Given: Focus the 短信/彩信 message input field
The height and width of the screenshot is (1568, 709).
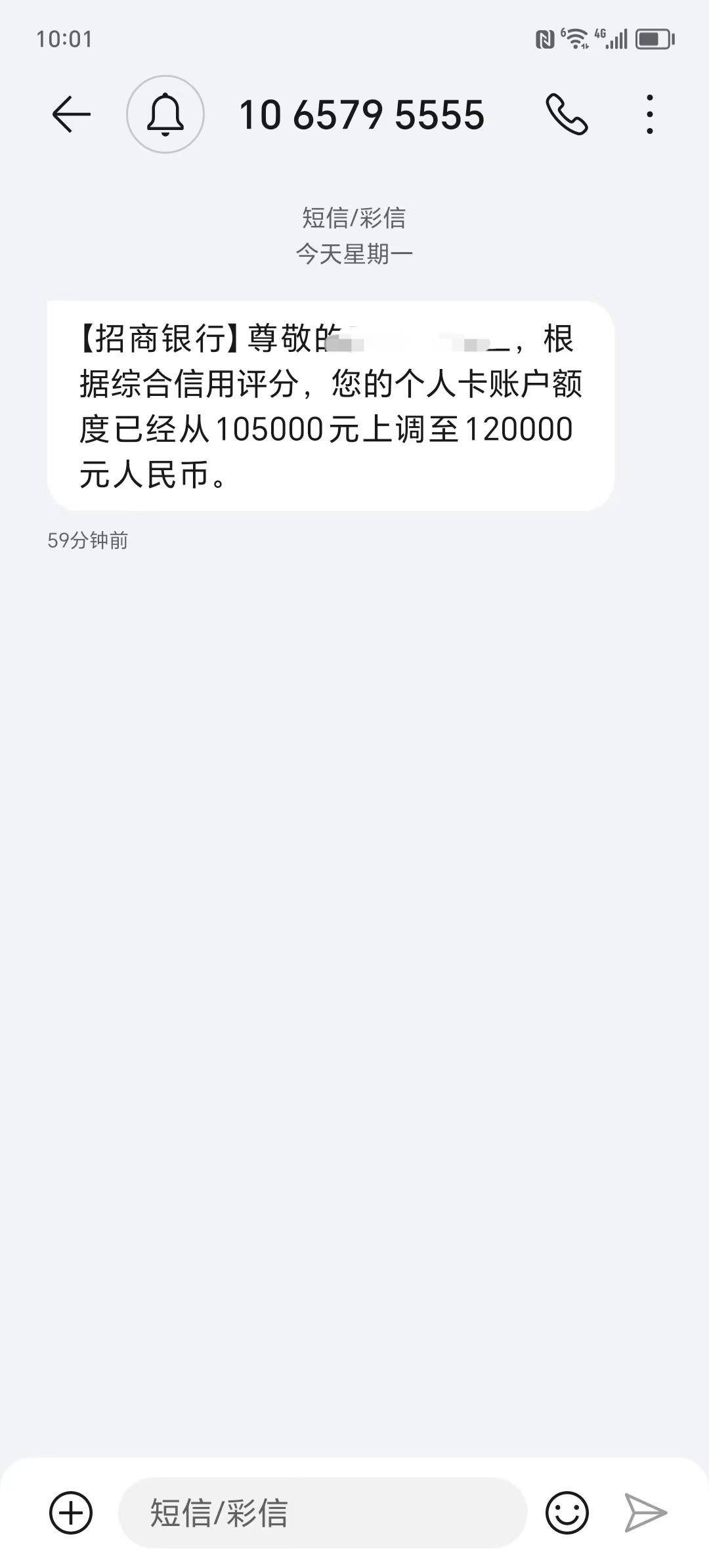Looking at the screenshot, I should point(323,1513).
